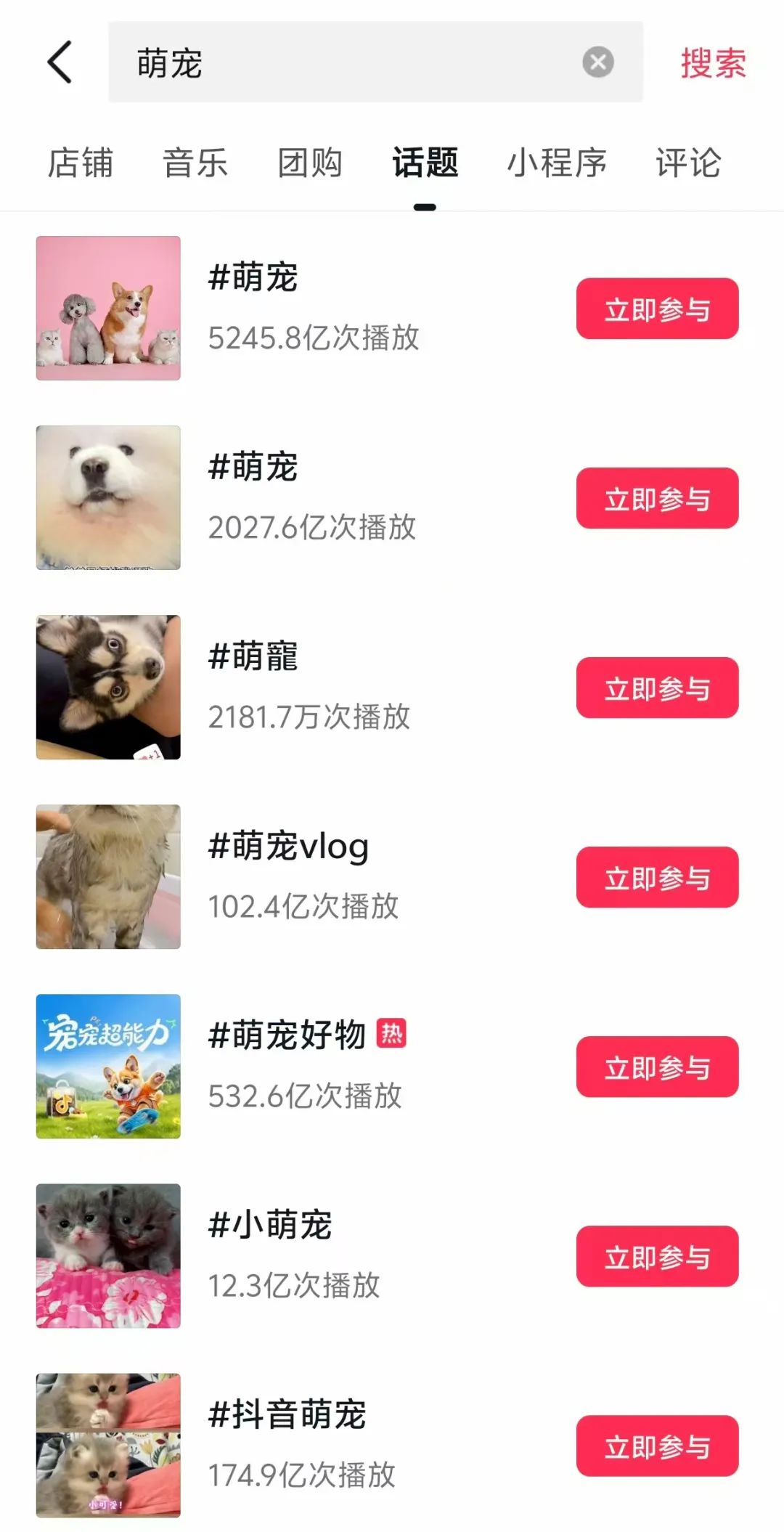Screen dimensions: 784x1532
Task: Join the #萌宠 topic with 5245.8亿 plays
Action: pos(657,309)
